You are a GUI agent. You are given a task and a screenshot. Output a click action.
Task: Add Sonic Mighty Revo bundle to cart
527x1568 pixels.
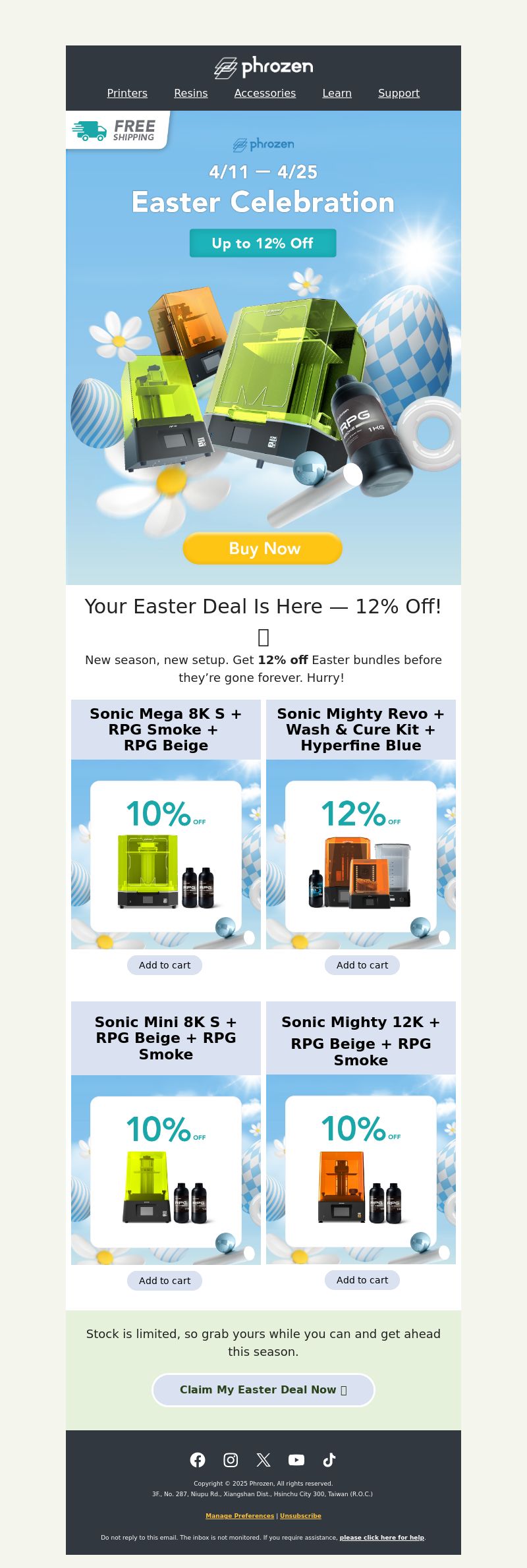coord(362,965)
